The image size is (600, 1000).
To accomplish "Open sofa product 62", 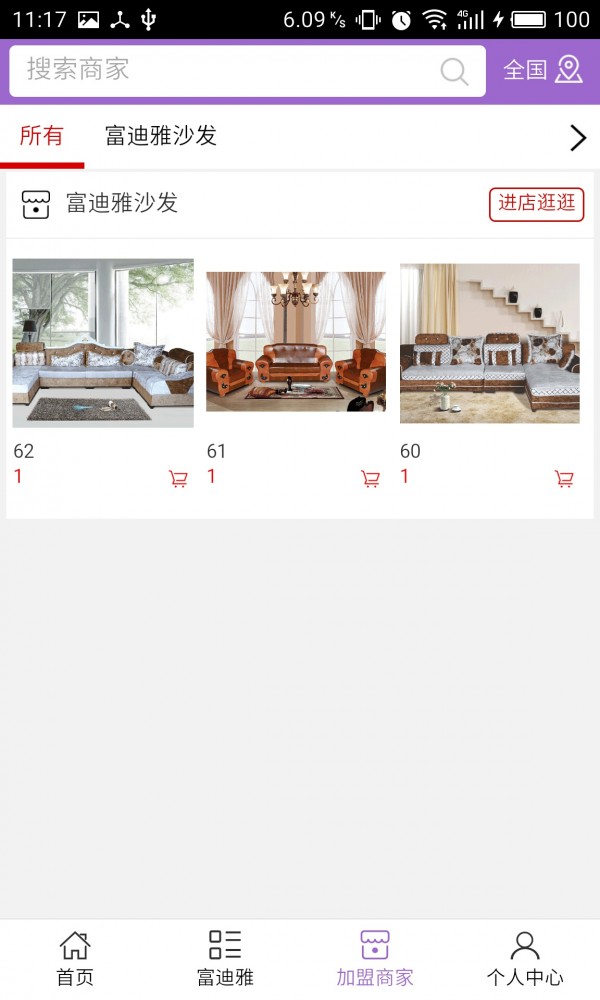I will (x=103, y=343).
